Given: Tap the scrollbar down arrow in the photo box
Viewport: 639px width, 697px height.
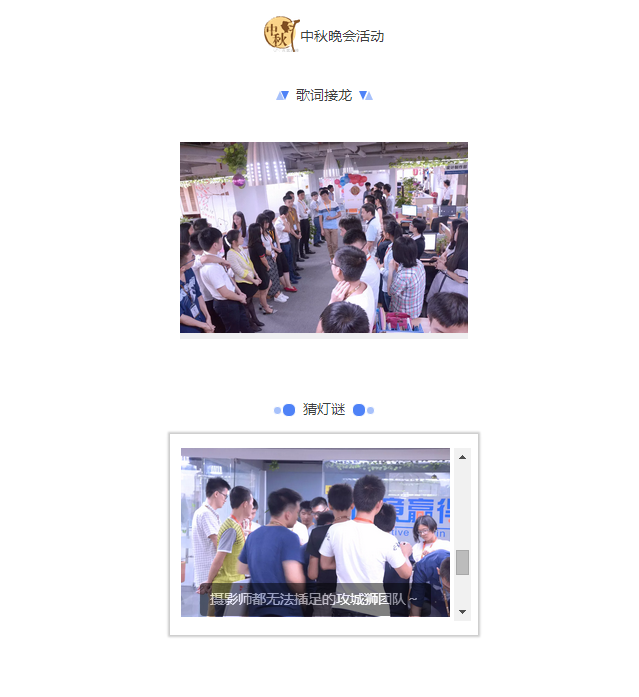Looking at the screenshot, I should [x=462, y=611].
